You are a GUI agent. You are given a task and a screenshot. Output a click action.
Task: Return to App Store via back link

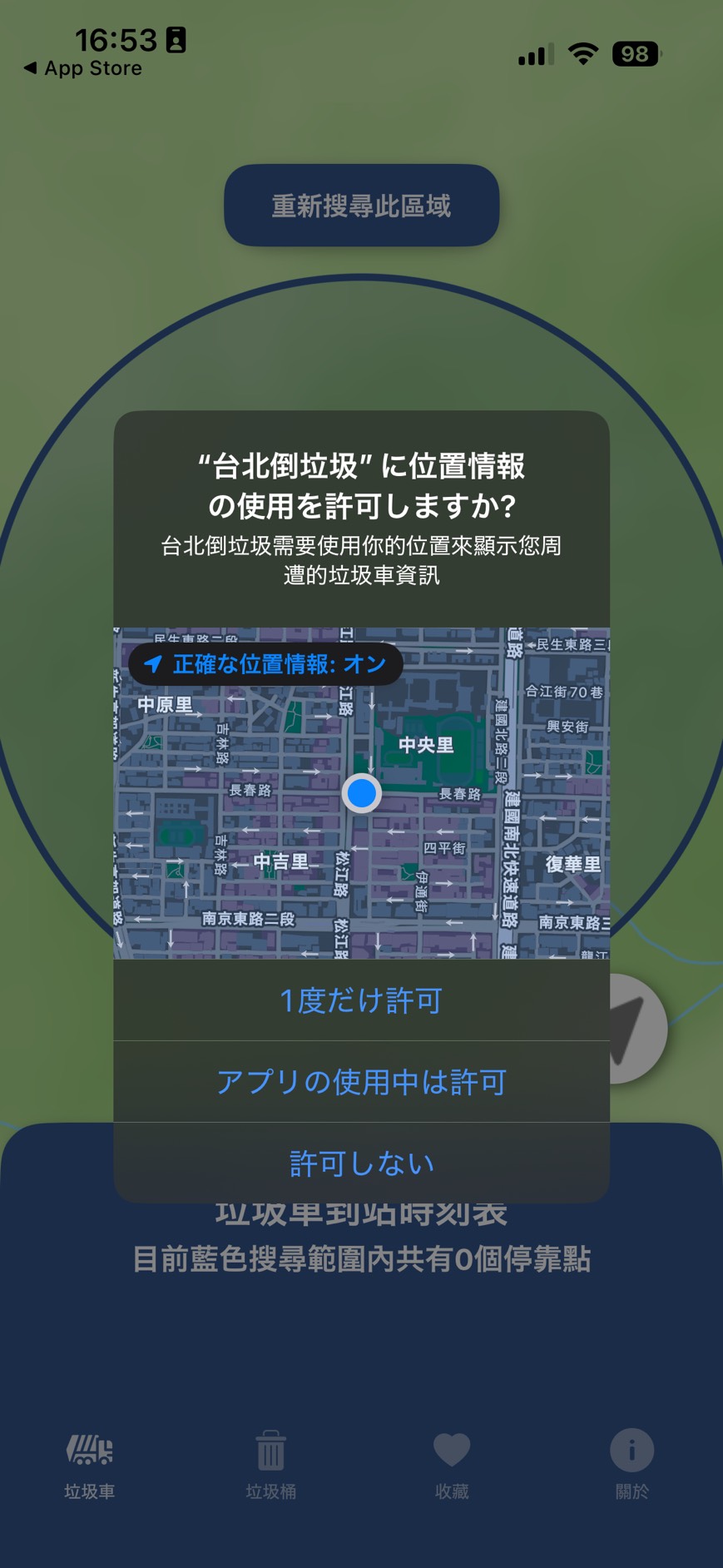tap(83, 68)
